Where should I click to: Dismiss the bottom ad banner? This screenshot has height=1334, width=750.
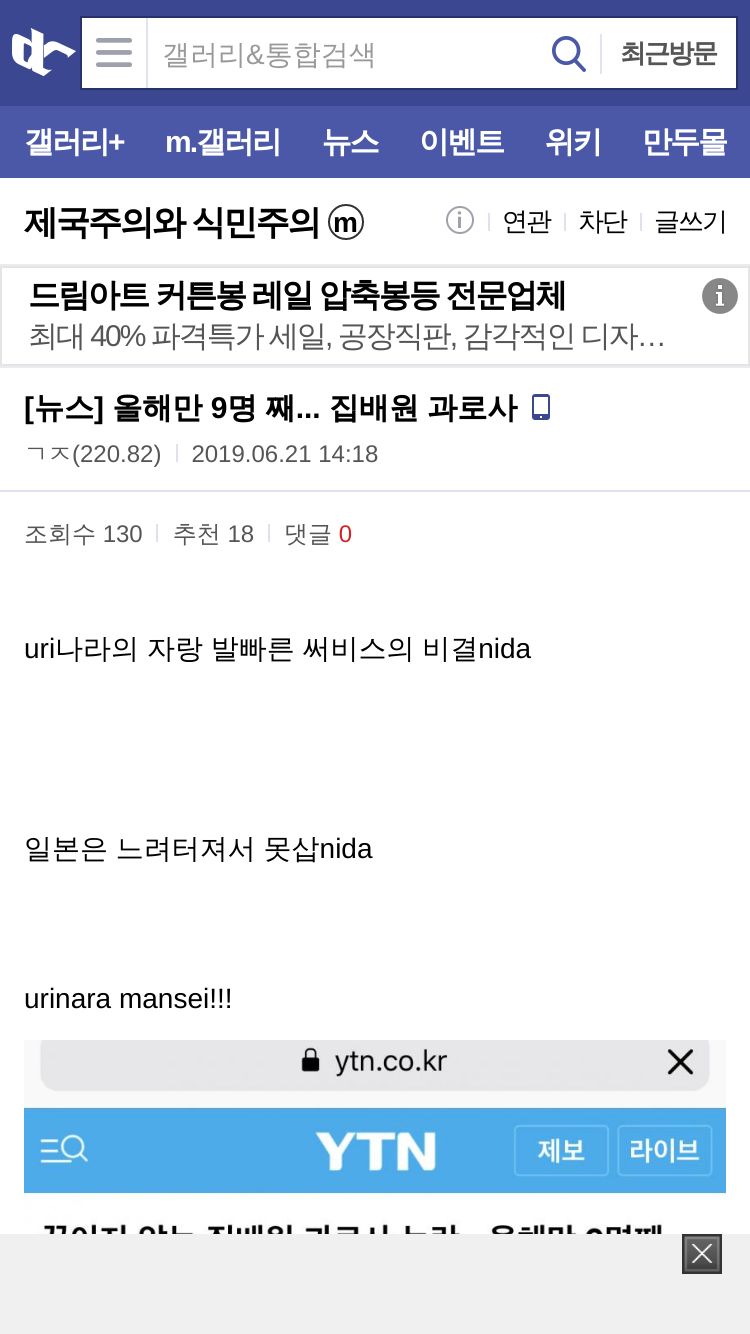[702, 1254]
